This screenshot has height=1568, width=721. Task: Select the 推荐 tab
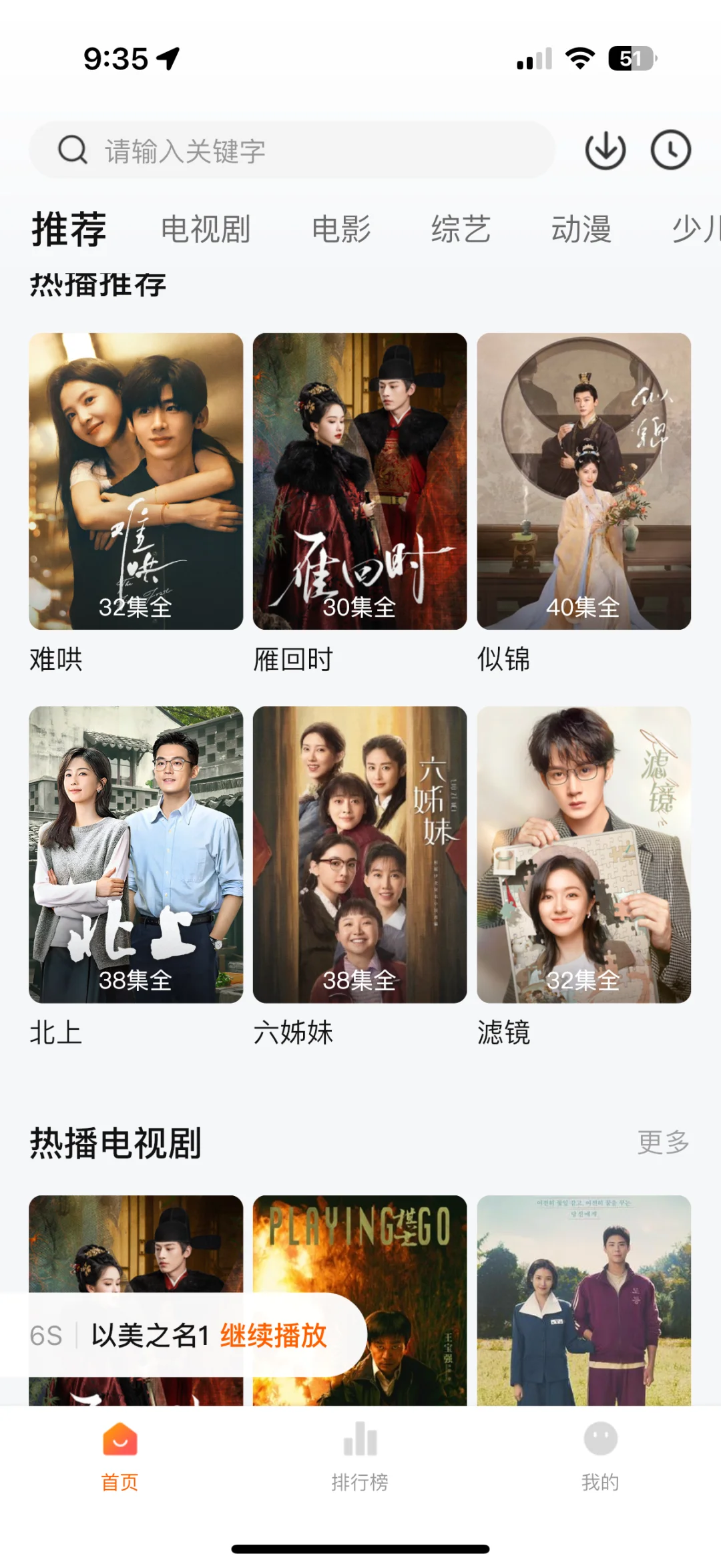69,229
